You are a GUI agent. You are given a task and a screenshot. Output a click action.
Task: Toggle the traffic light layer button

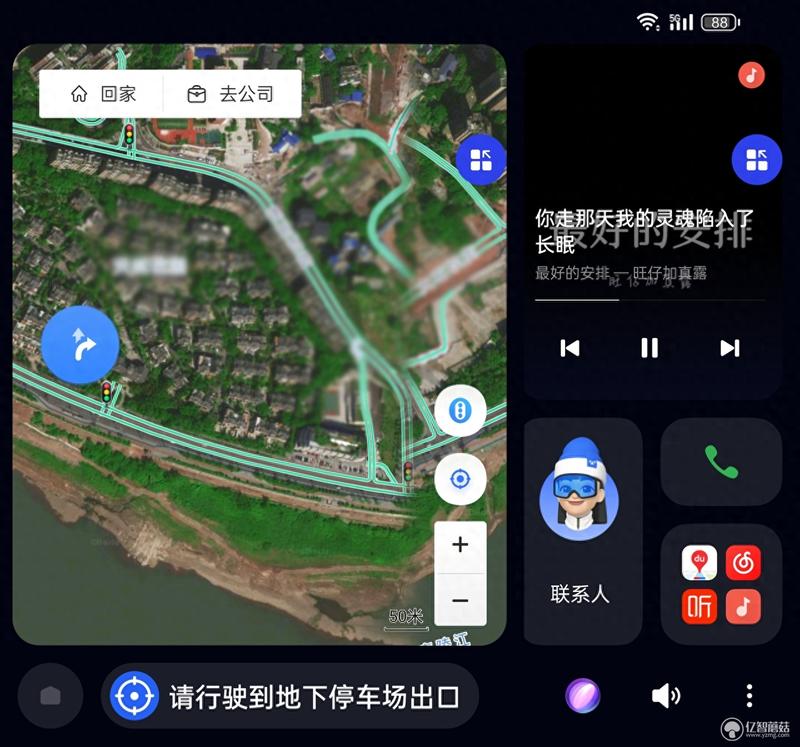click(x=460, y=411)
